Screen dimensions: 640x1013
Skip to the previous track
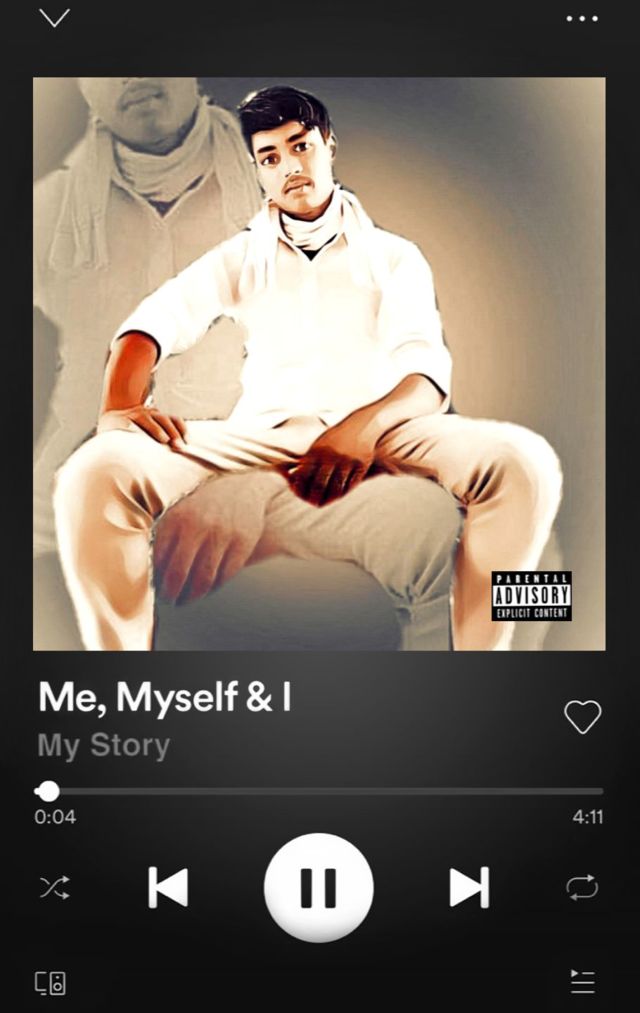click(168, 887)
